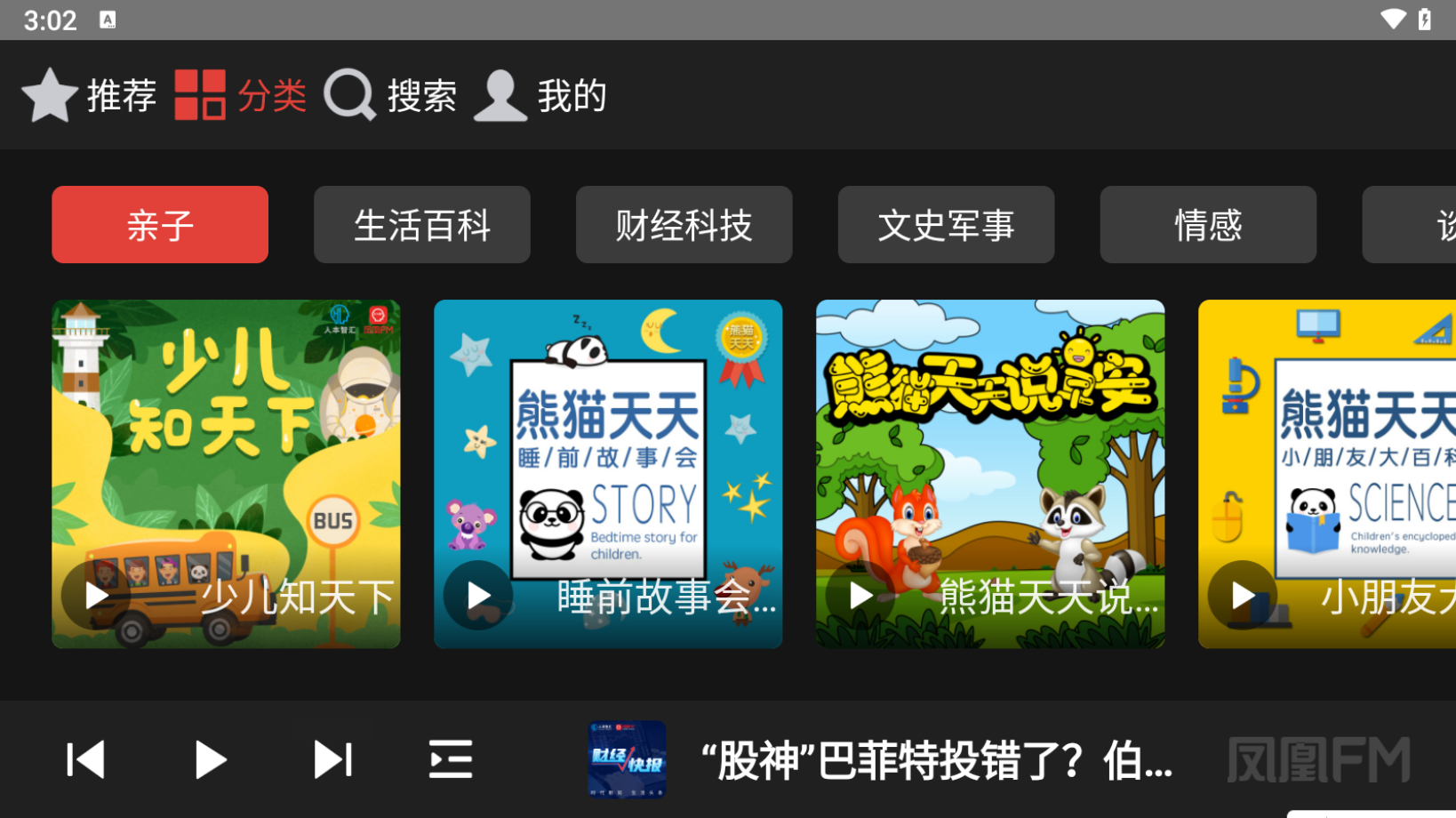Open the 熊猫天天说 album card
The width and height of the screenshot is (1456, 818).
[990, 473]
